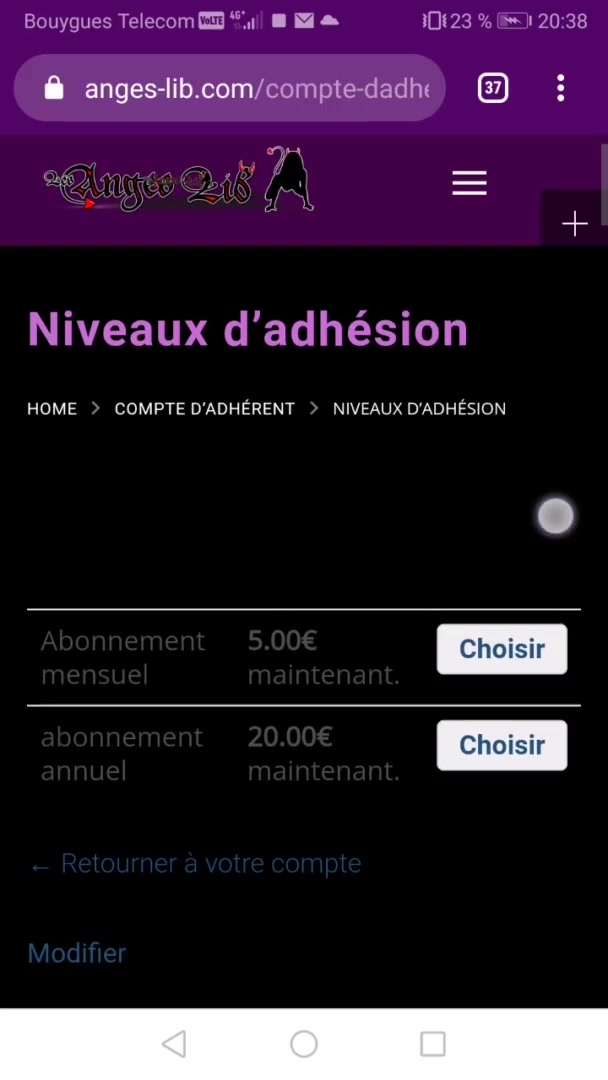Open the browser tab switcher

(493, 88)
